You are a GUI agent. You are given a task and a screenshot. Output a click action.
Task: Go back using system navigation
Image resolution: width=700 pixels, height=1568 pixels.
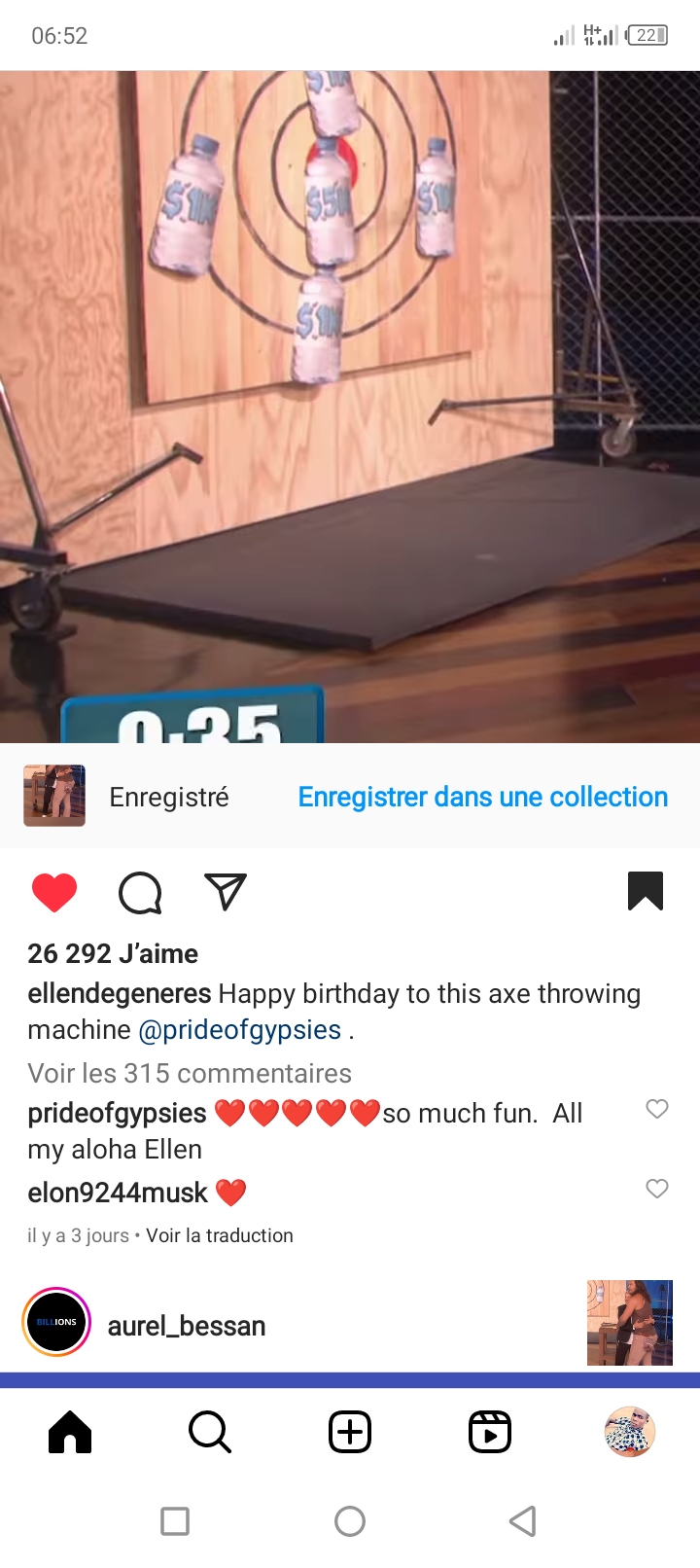point(523,1520)
